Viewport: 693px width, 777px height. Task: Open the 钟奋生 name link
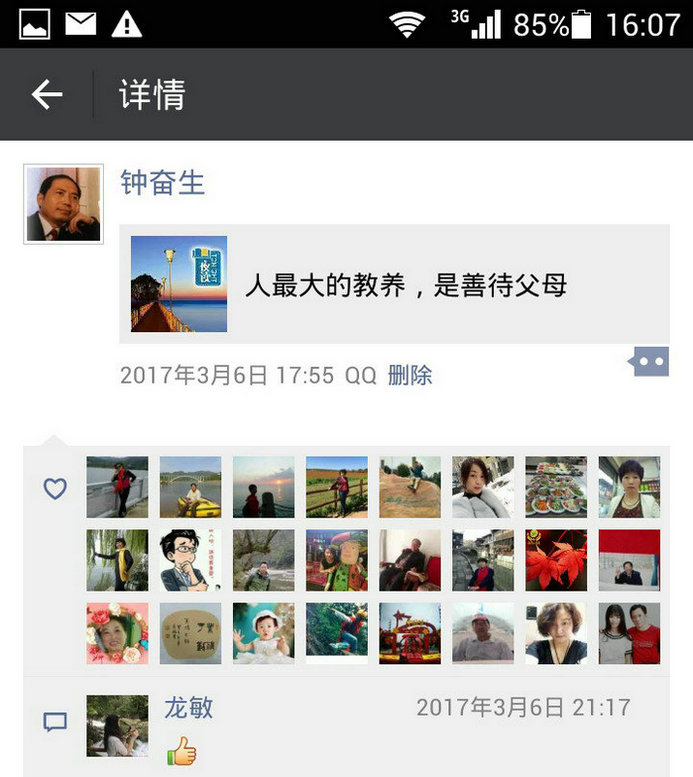point(162,183)
